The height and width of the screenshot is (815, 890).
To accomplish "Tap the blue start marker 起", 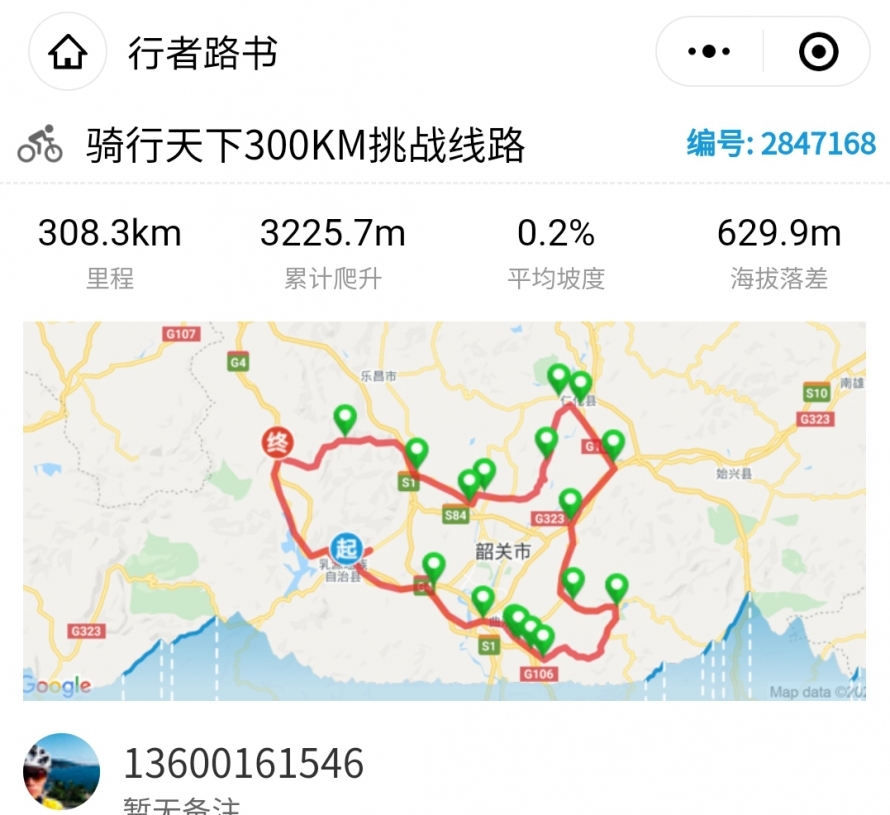I will point(346,547).
